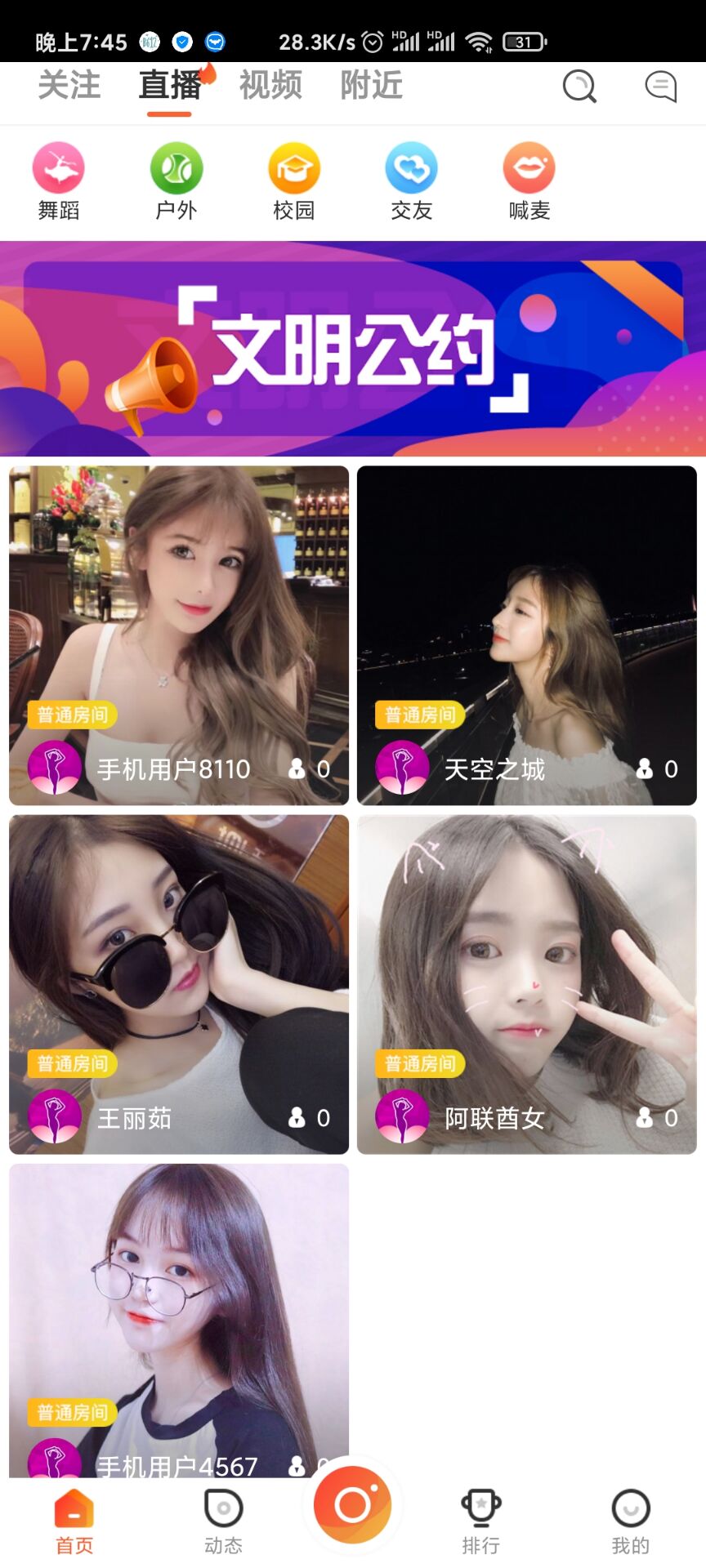Start a live broadcast with the camera button
The width and height of the screenshot is (706, 1568).
353,1504
